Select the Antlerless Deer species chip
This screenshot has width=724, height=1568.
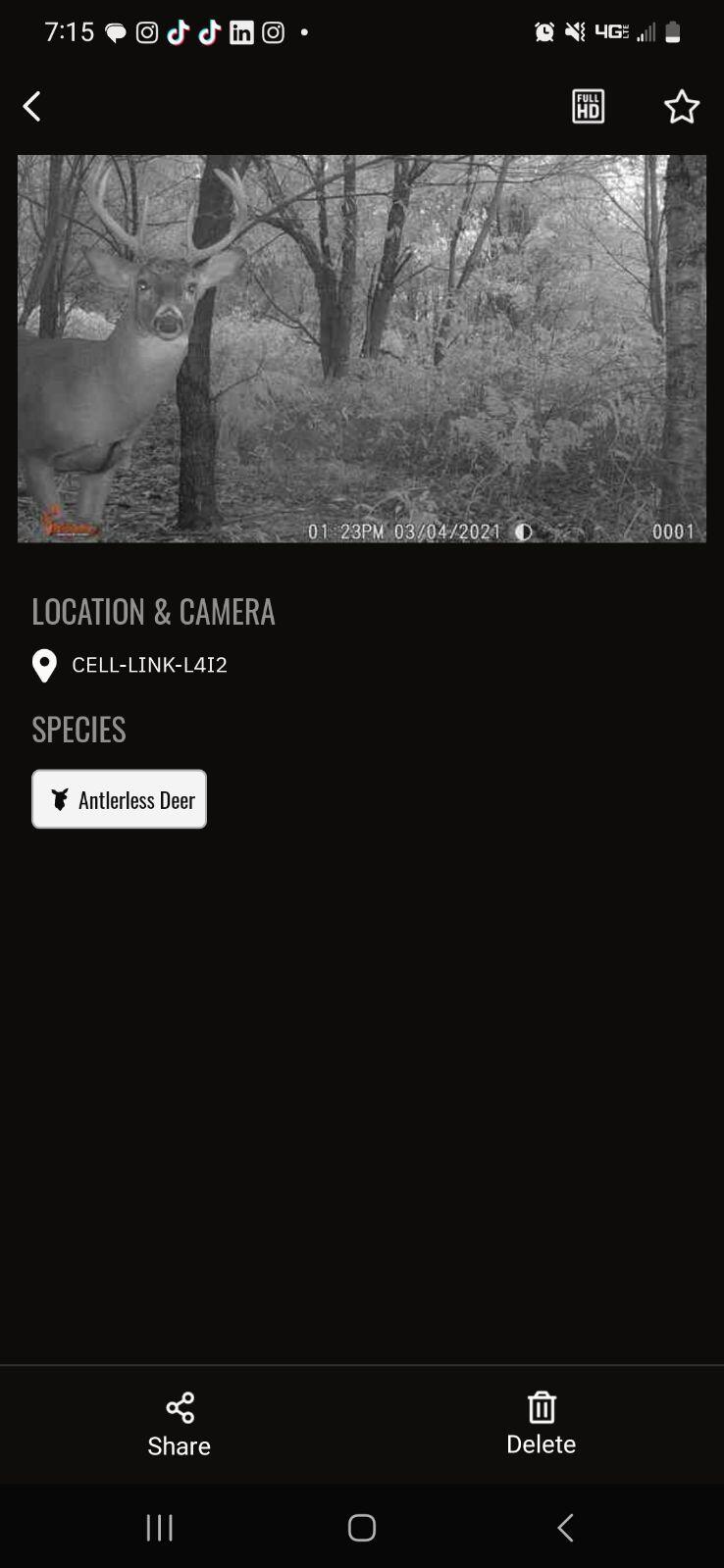[x=120, y=799]
